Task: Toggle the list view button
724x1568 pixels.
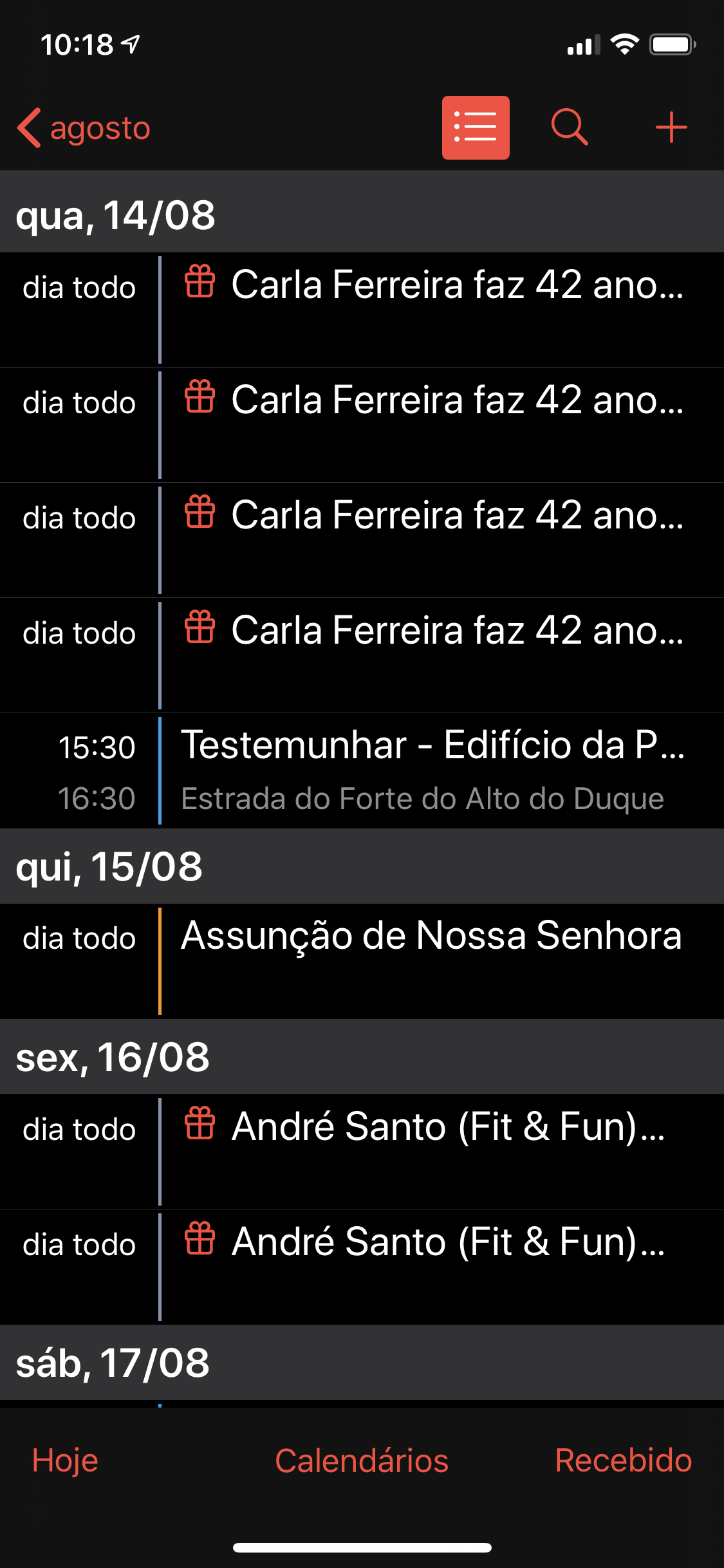Action: point(476,127)
